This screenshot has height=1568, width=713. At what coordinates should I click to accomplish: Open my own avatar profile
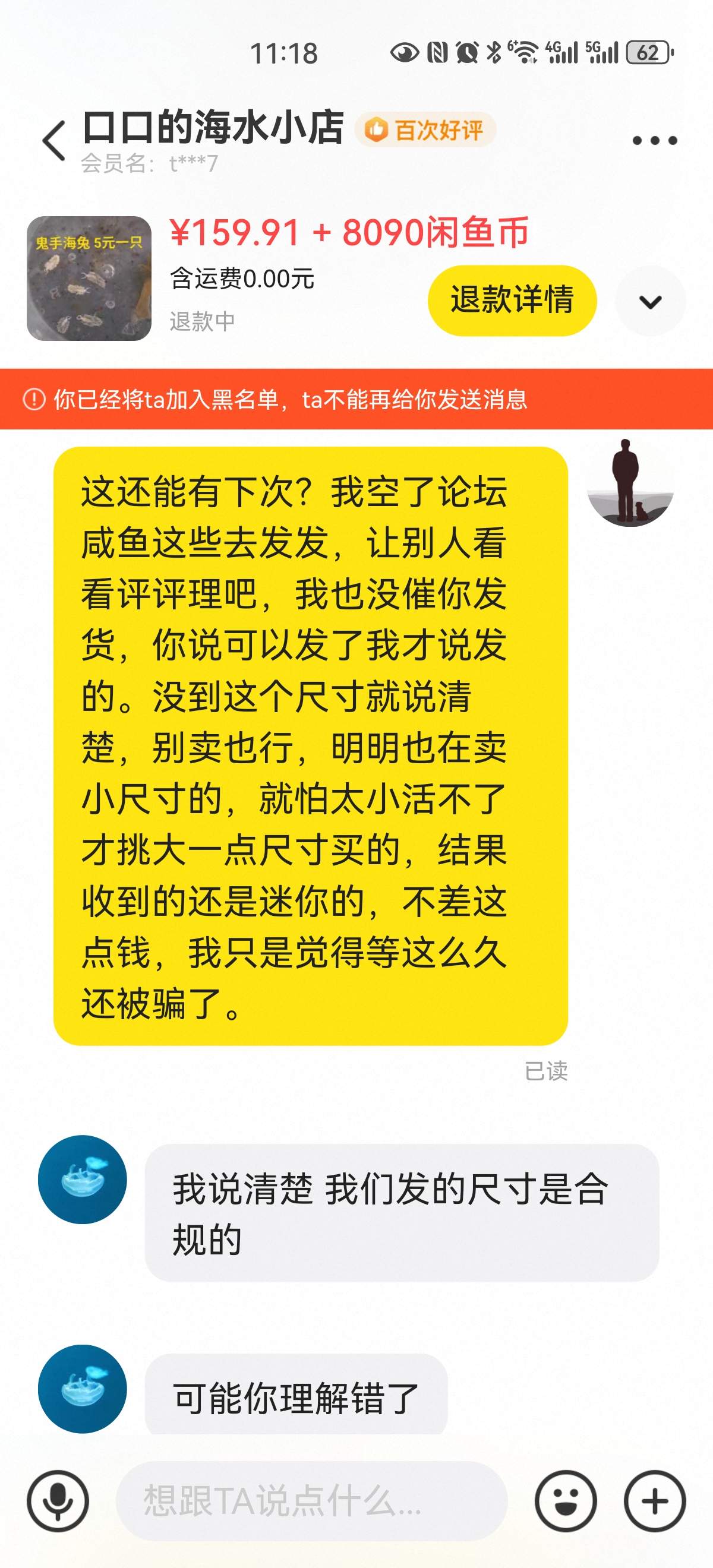(630, 483)
